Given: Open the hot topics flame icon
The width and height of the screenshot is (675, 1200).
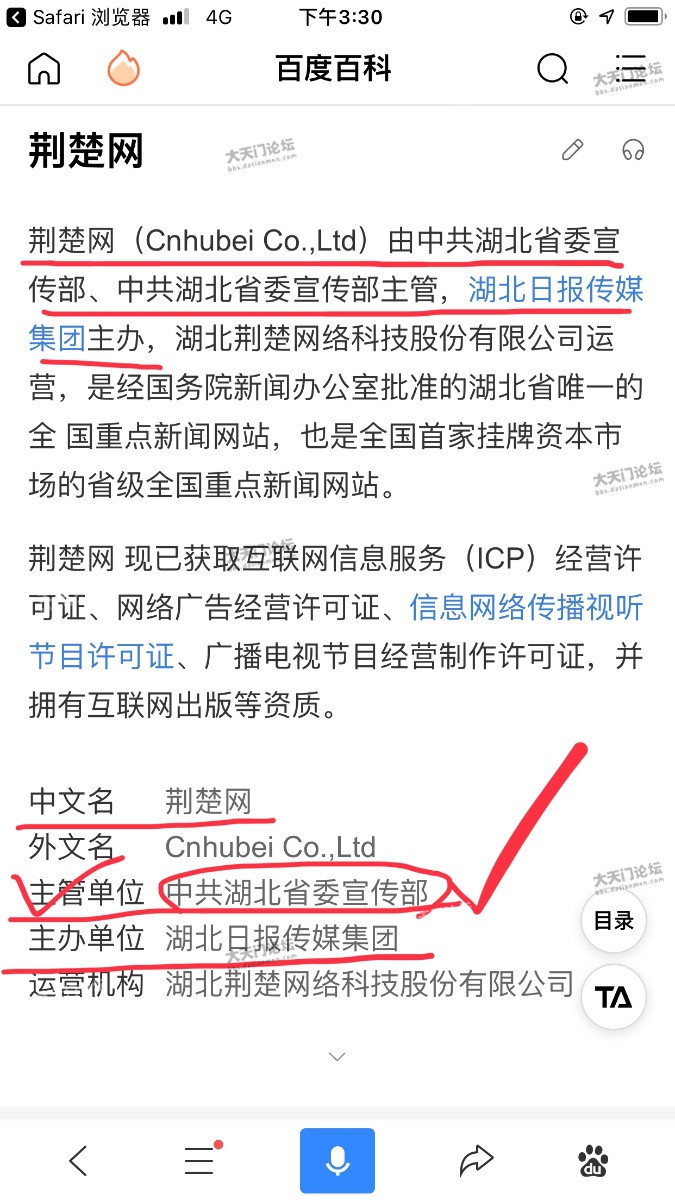Looking at the screenshot, I should point(124,69).
